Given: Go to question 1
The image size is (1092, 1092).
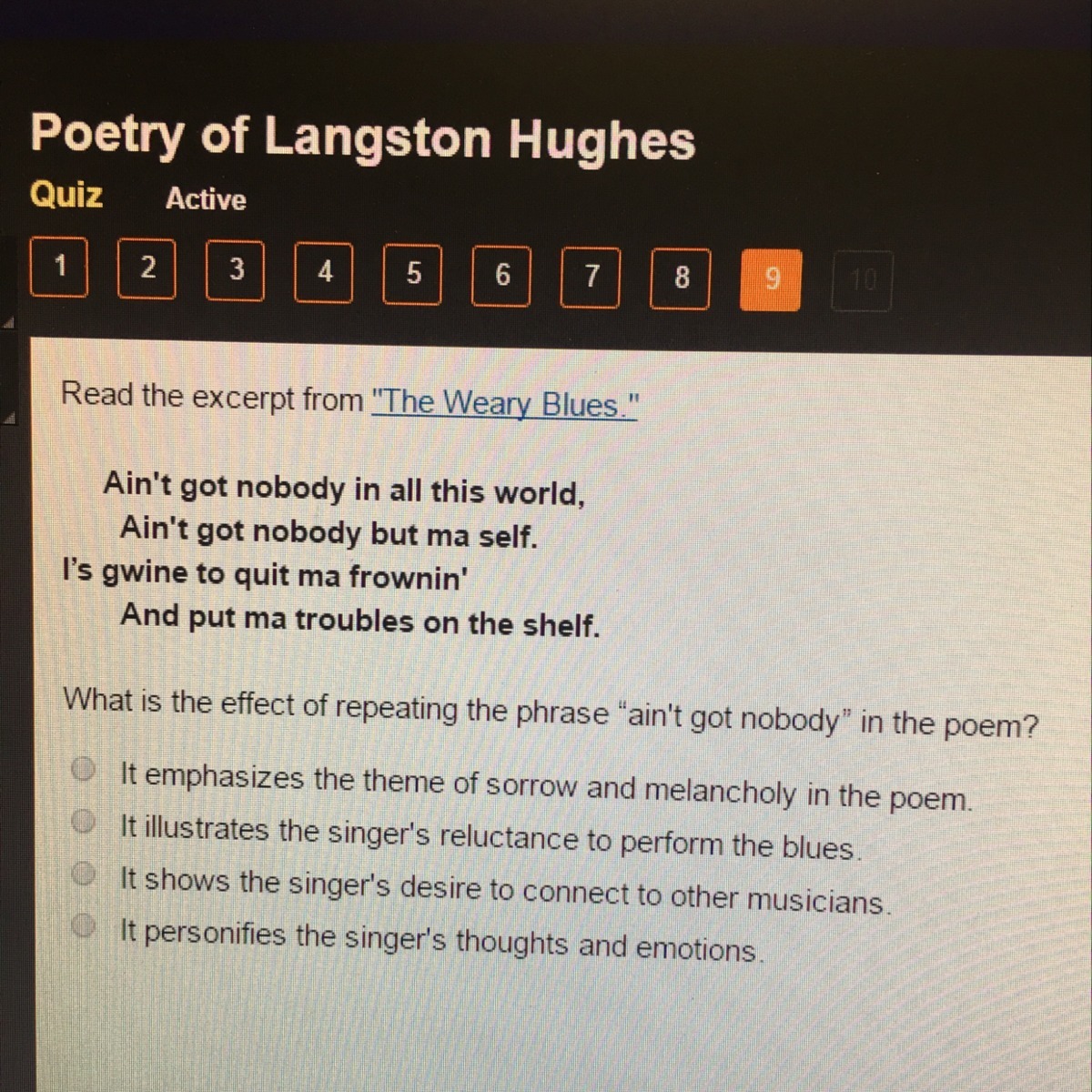Looking at the screenshot, I should click(59, 267).
